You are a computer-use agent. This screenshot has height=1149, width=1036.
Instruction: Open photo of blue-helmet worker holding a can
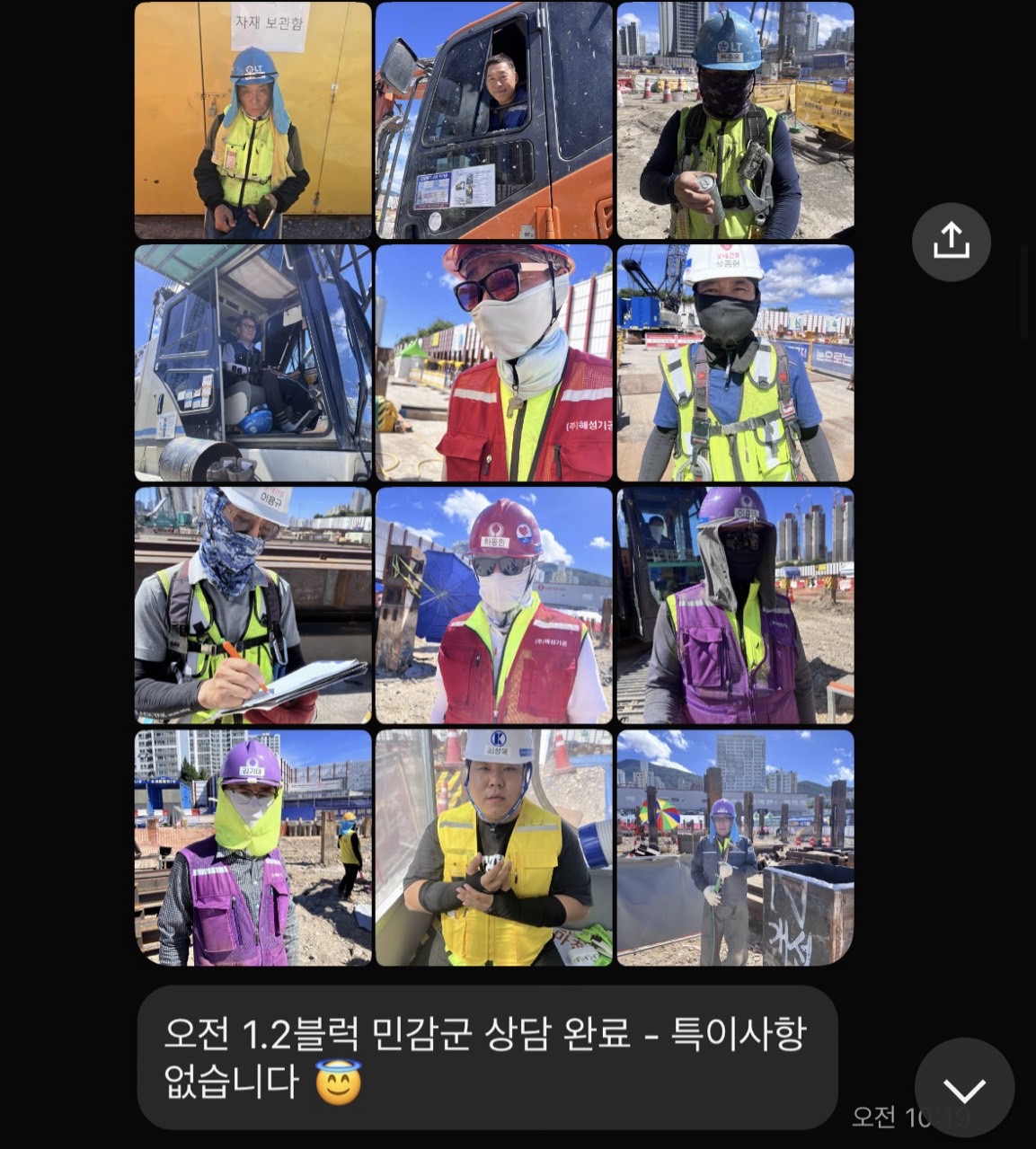coord(735,120)
